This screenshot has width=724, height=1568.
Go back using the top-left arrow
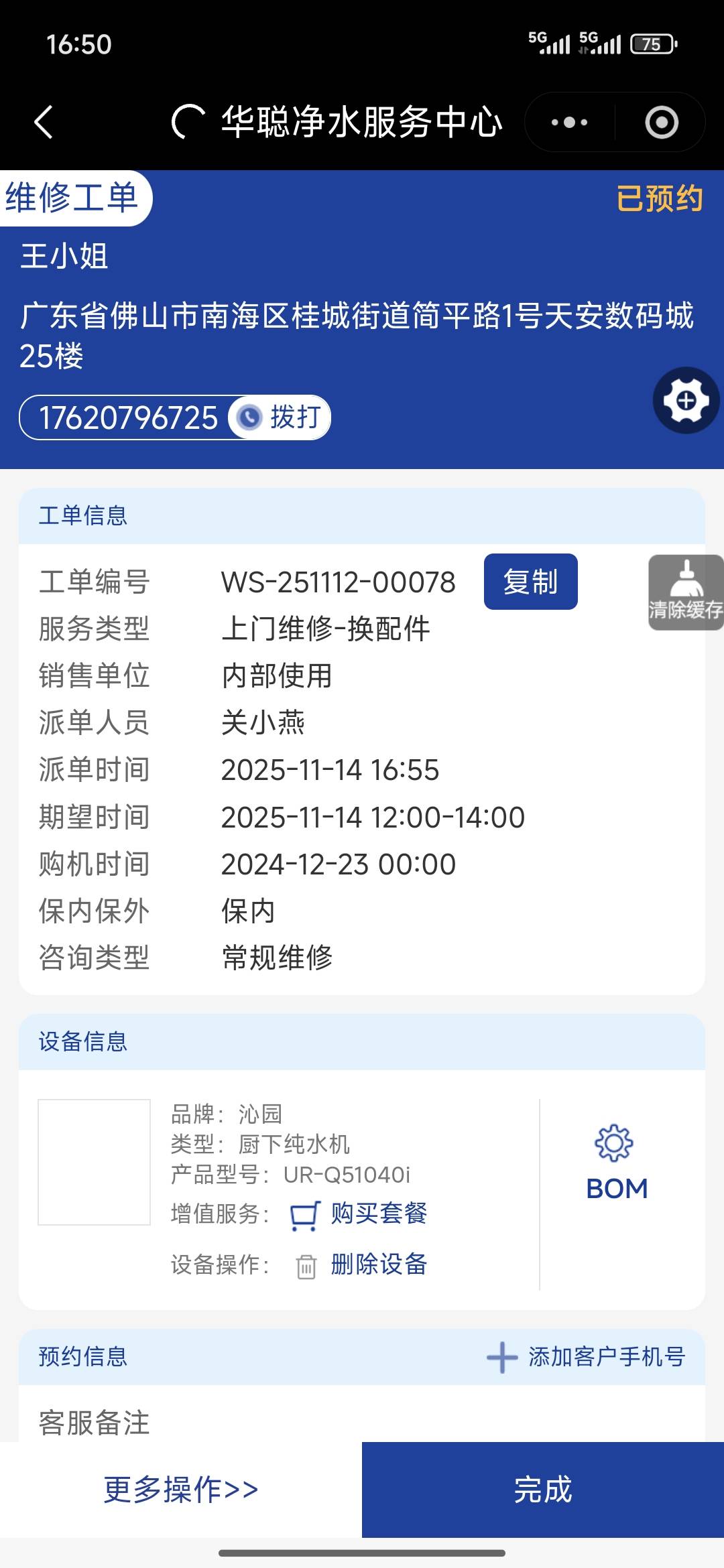click(x=44, y=122)
